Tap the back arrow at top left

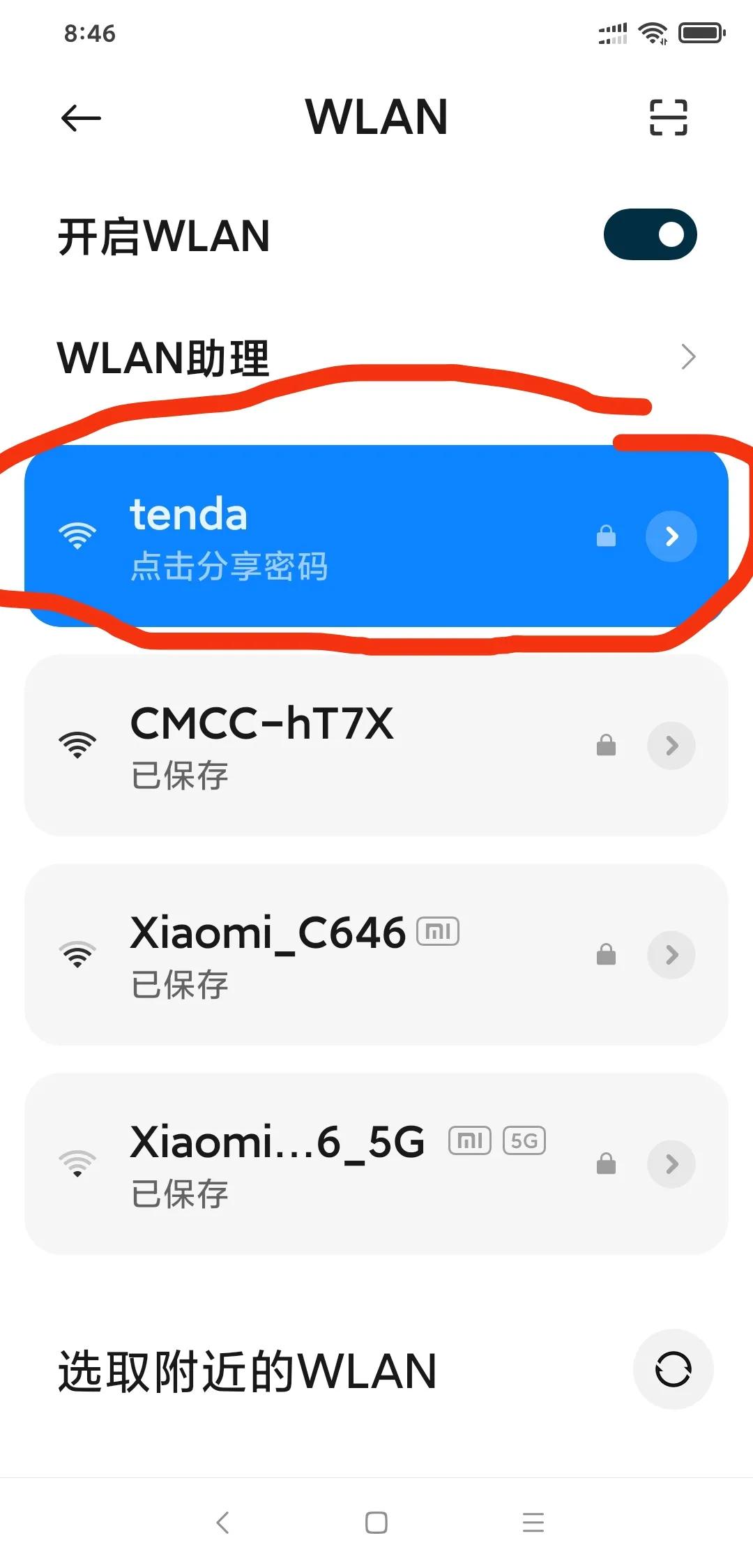click(x=79, y=117)
